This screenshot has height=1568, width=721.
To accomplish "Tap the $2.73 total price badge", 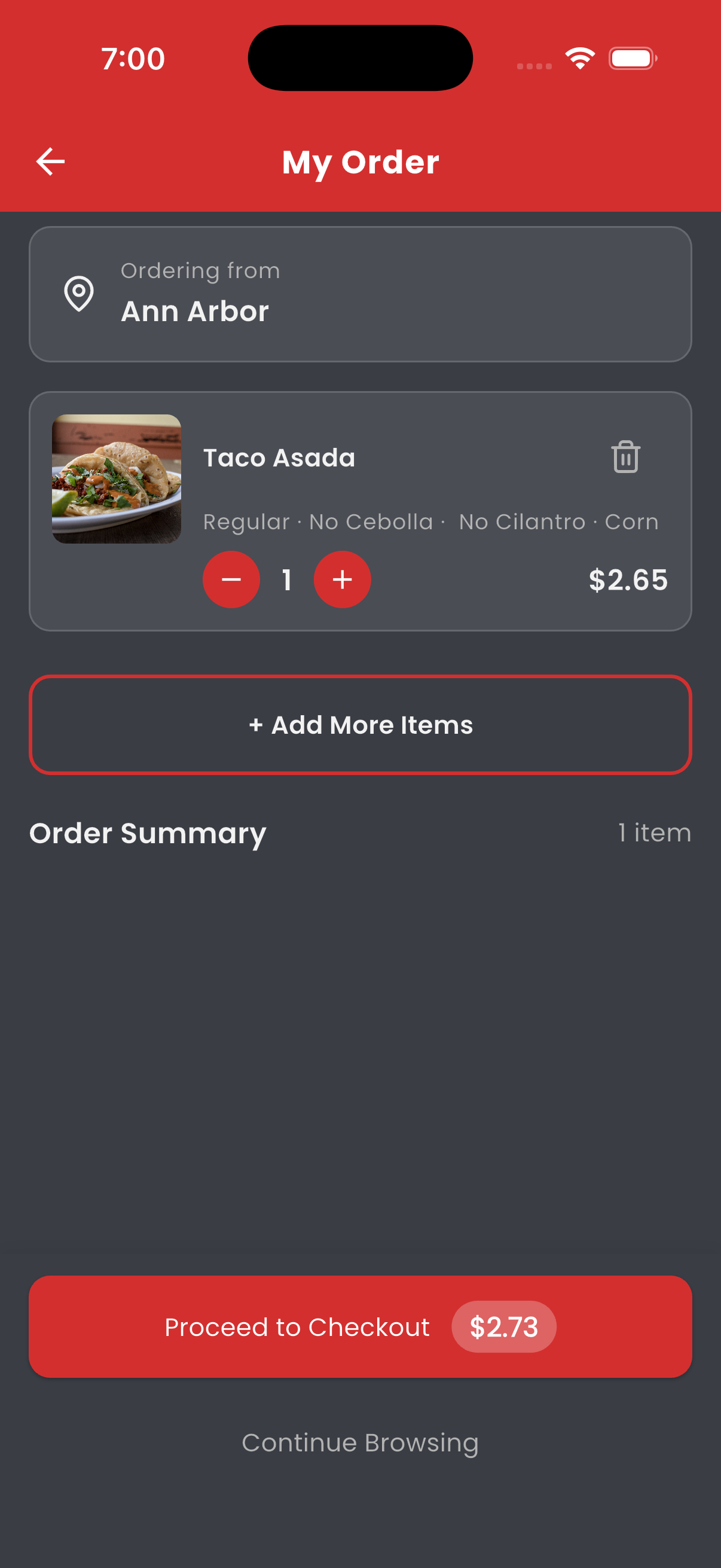I will (x=503, y=1327).
